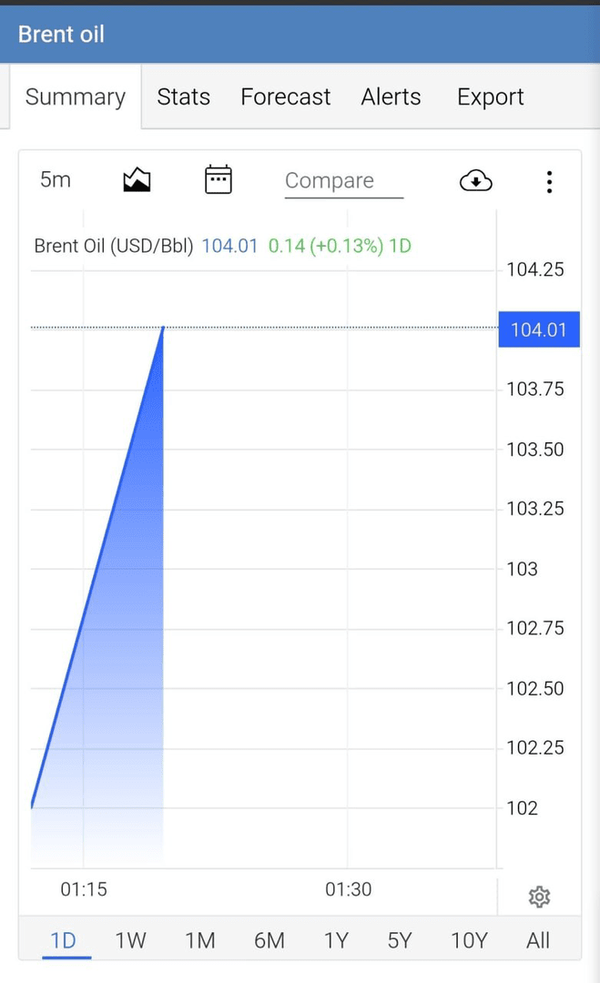Screen dimensions: 600x983
Task: Open chart settings gear
Action: tap(539, 896)
